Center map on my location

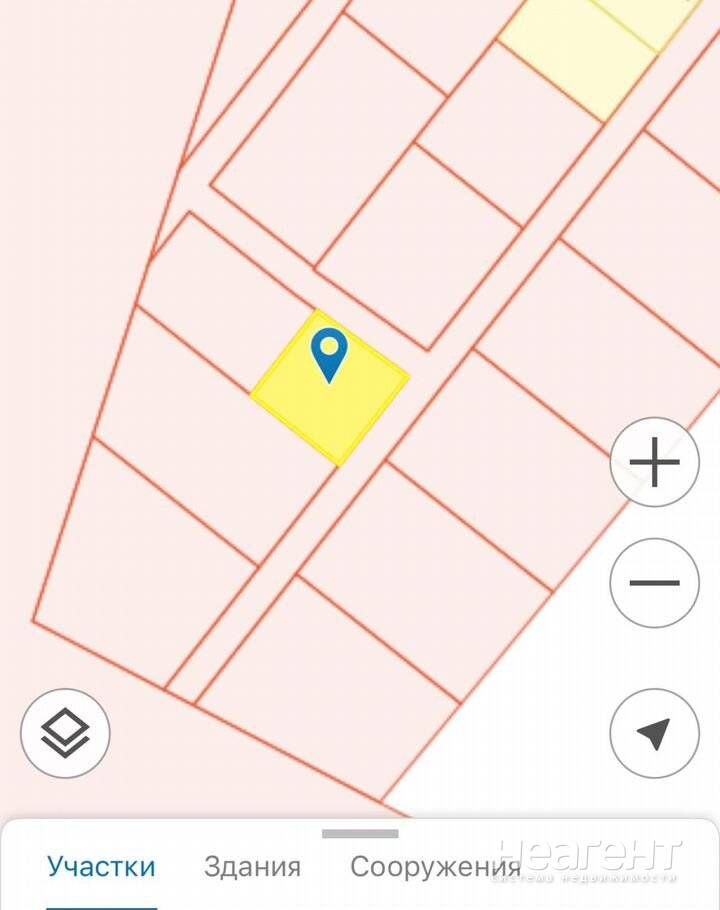pos(654,733)
